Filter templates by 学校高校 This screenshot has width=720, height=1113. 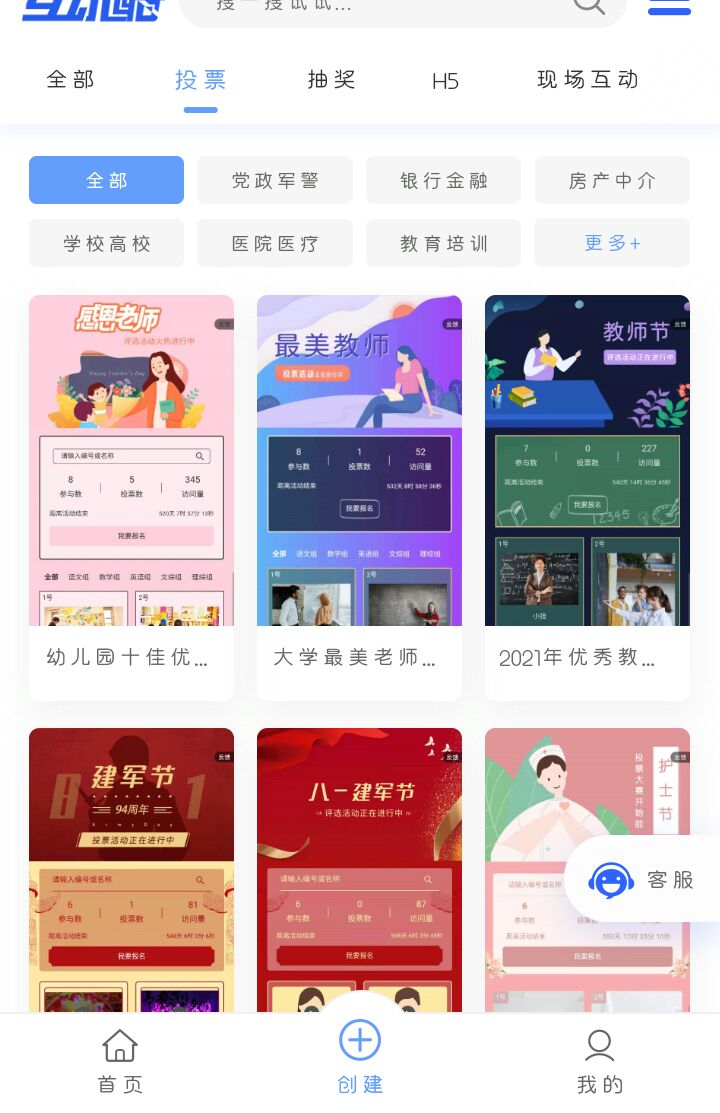[107, 243]
